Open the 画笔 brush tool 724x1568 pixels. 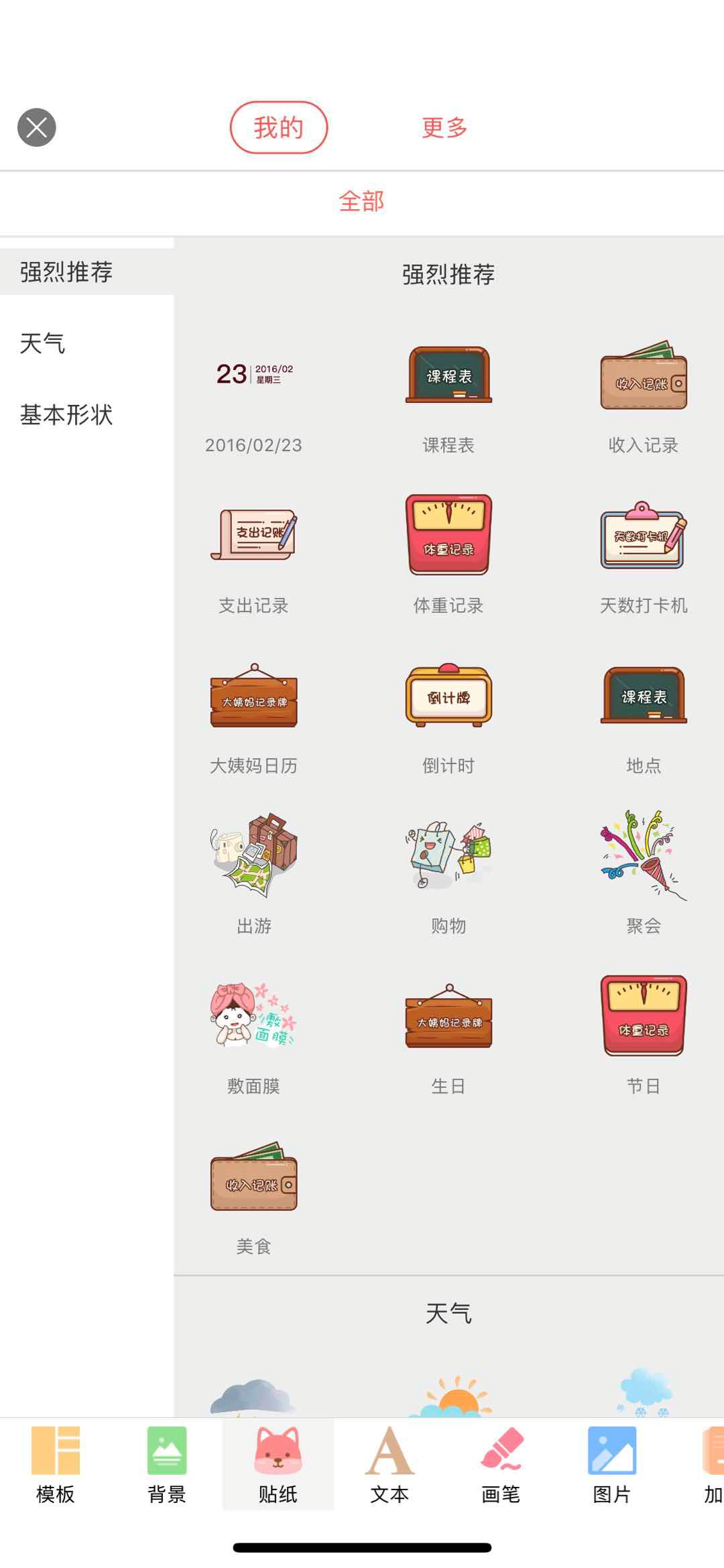point(501,1465)
